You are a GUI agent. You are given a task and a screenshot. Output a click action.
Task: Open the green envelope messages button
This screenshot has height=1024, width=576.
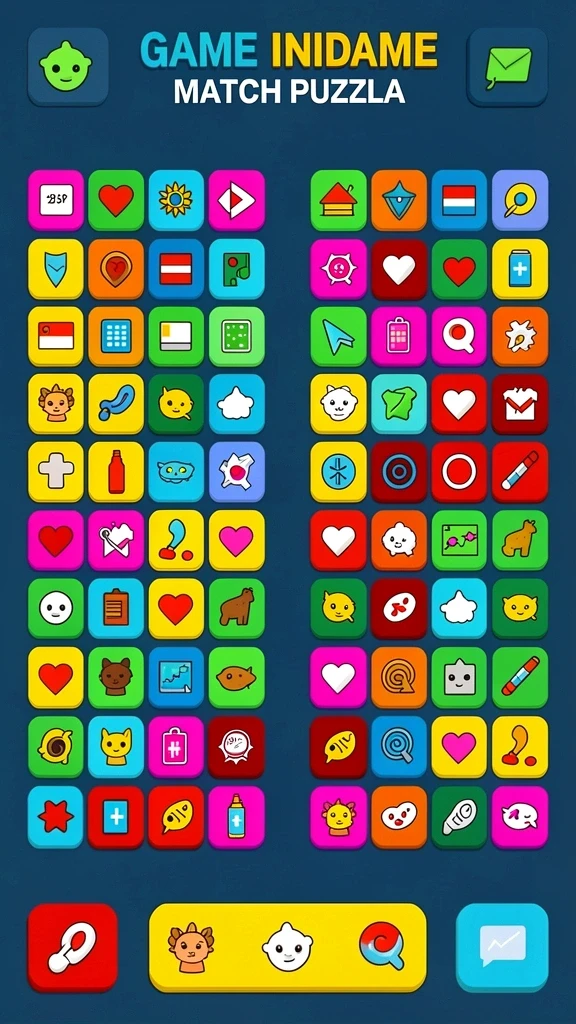point(508,67)
